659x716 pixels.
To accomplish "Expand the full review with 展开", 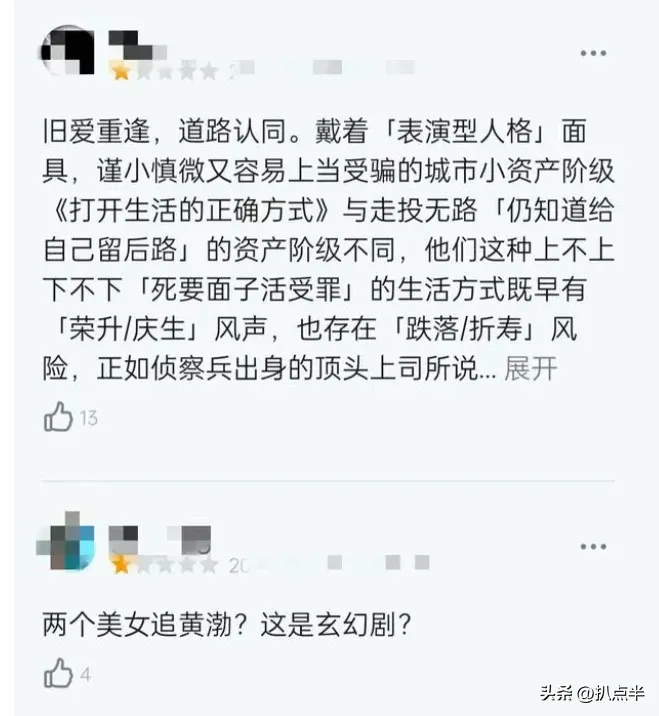I will (530, 369).
